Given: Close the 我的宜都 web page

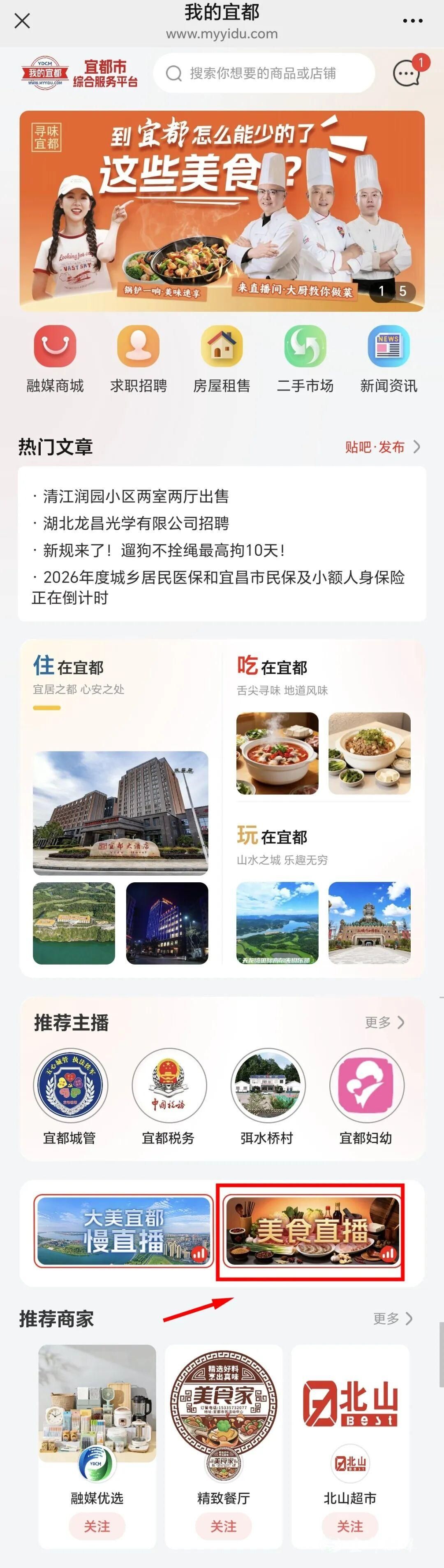Looking at the screenshot, I should [23, 21].
